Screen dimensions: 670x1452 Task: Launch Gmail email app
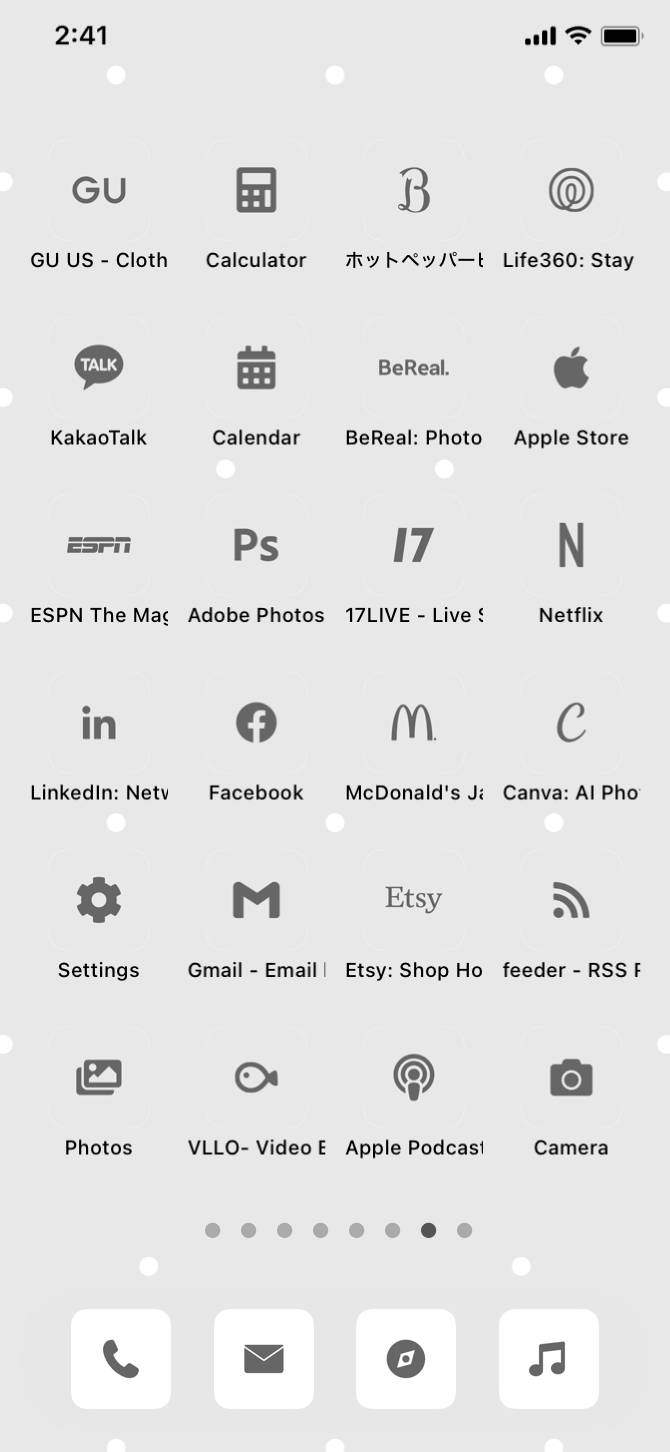[256, 900]
